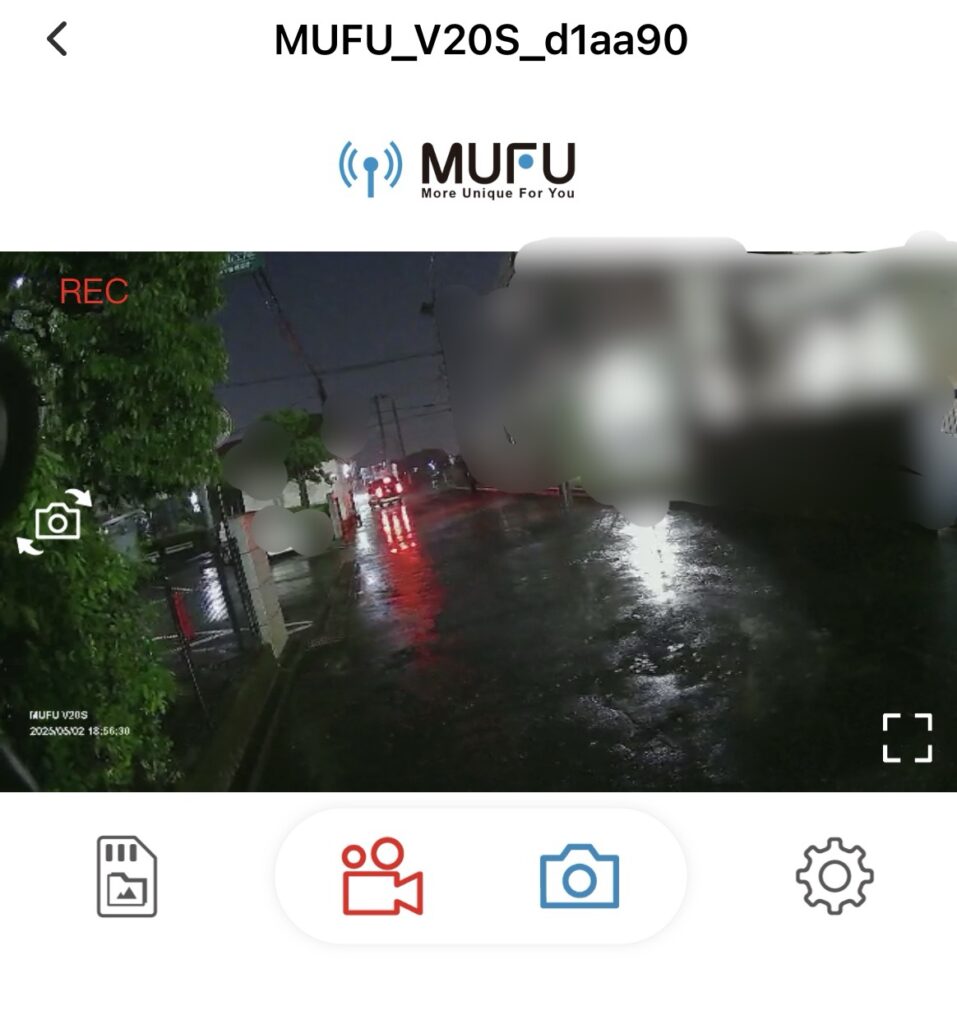Open the SD card file gallery
Image resolution: width=957 pixels, height=1024 pixels.
click(127, 877)
